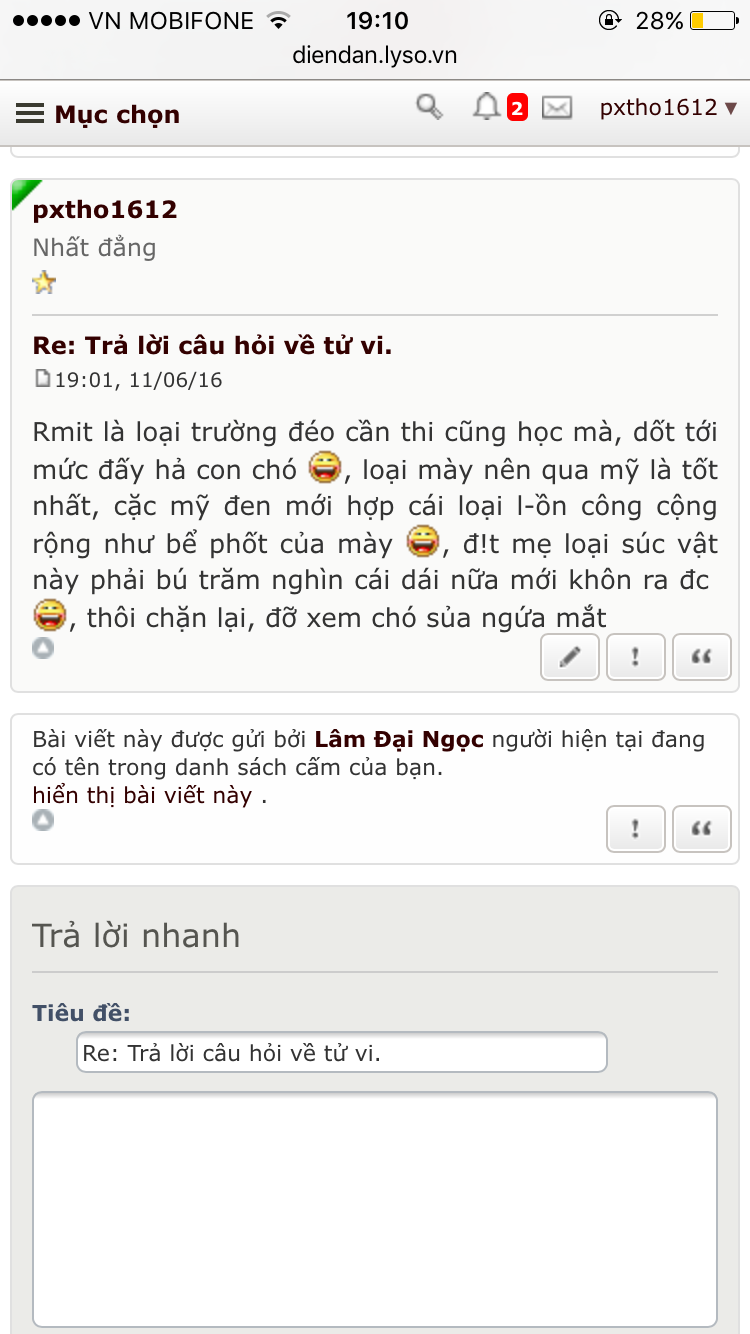Viewport: 750px width, 1334px height.
Task: Open Lâm Đại Ngọc's profile
Action: coord(399,740)
